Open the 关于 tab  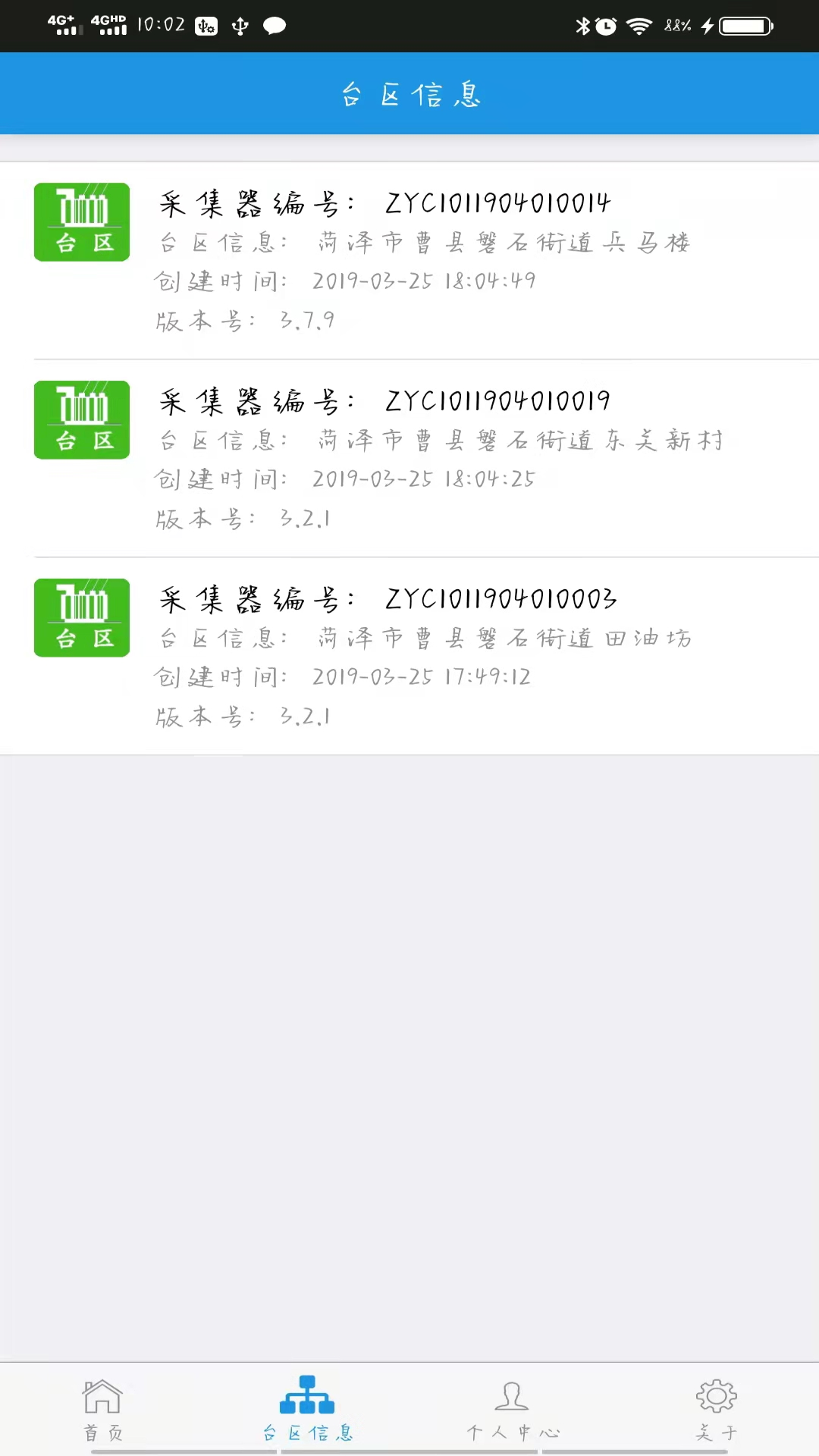pos(716,1409)
